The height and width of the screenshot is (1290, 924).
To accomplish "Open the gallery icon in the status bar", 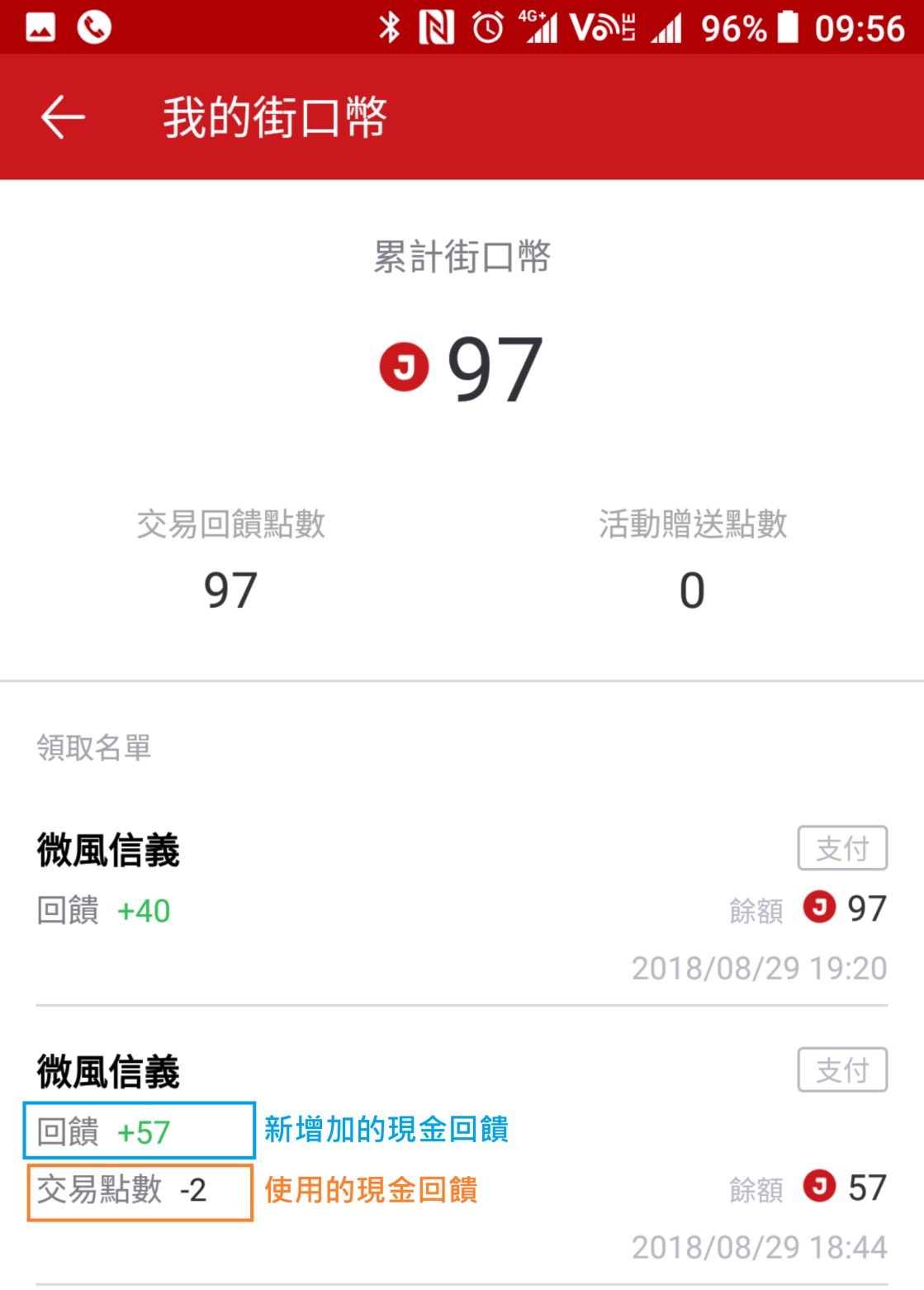I will (x=40, y=26).
